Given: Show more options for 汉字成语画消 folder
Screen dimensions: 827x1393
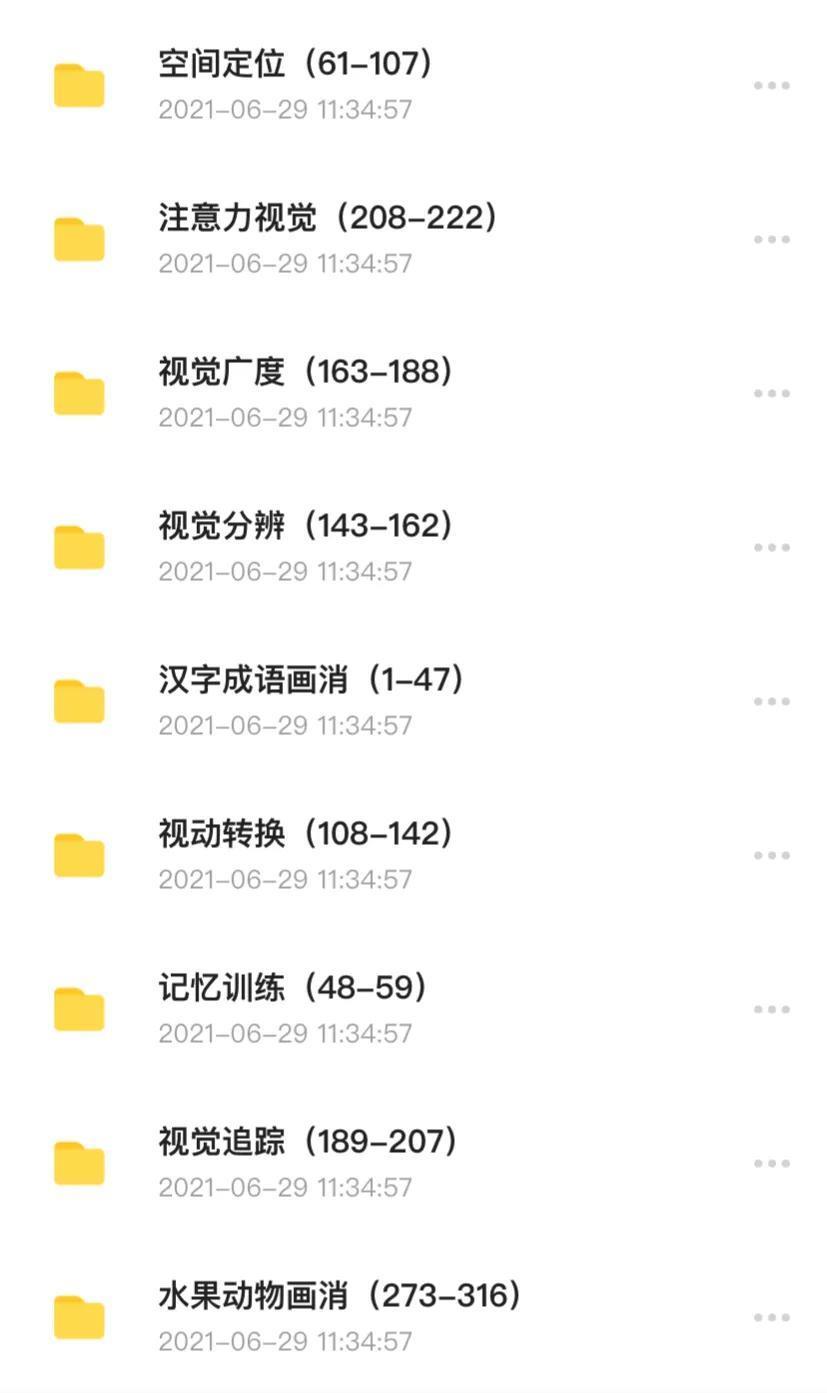Looking at the screenshot, I should pos(772,701).
